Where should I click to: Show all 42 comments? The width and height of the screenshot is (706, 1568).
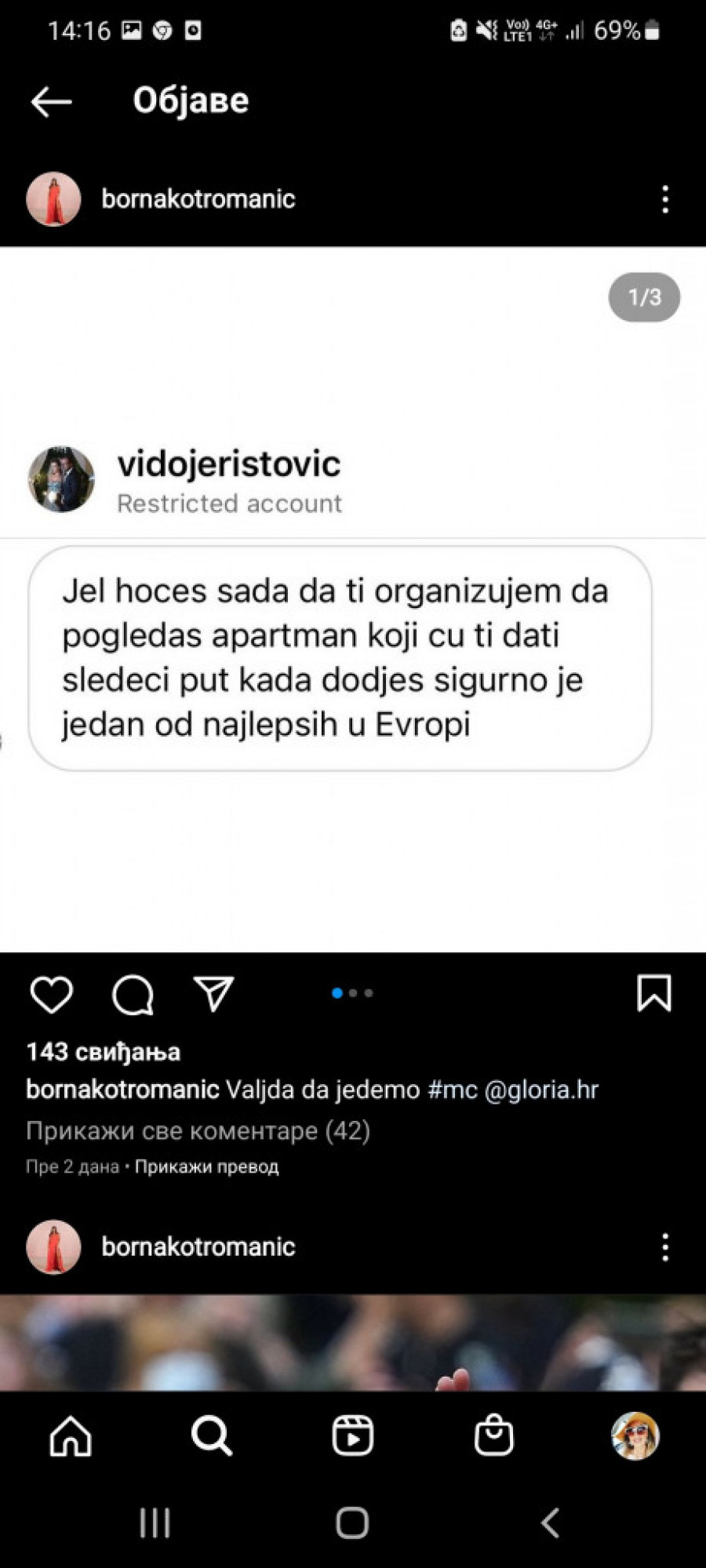point(198,1130)
